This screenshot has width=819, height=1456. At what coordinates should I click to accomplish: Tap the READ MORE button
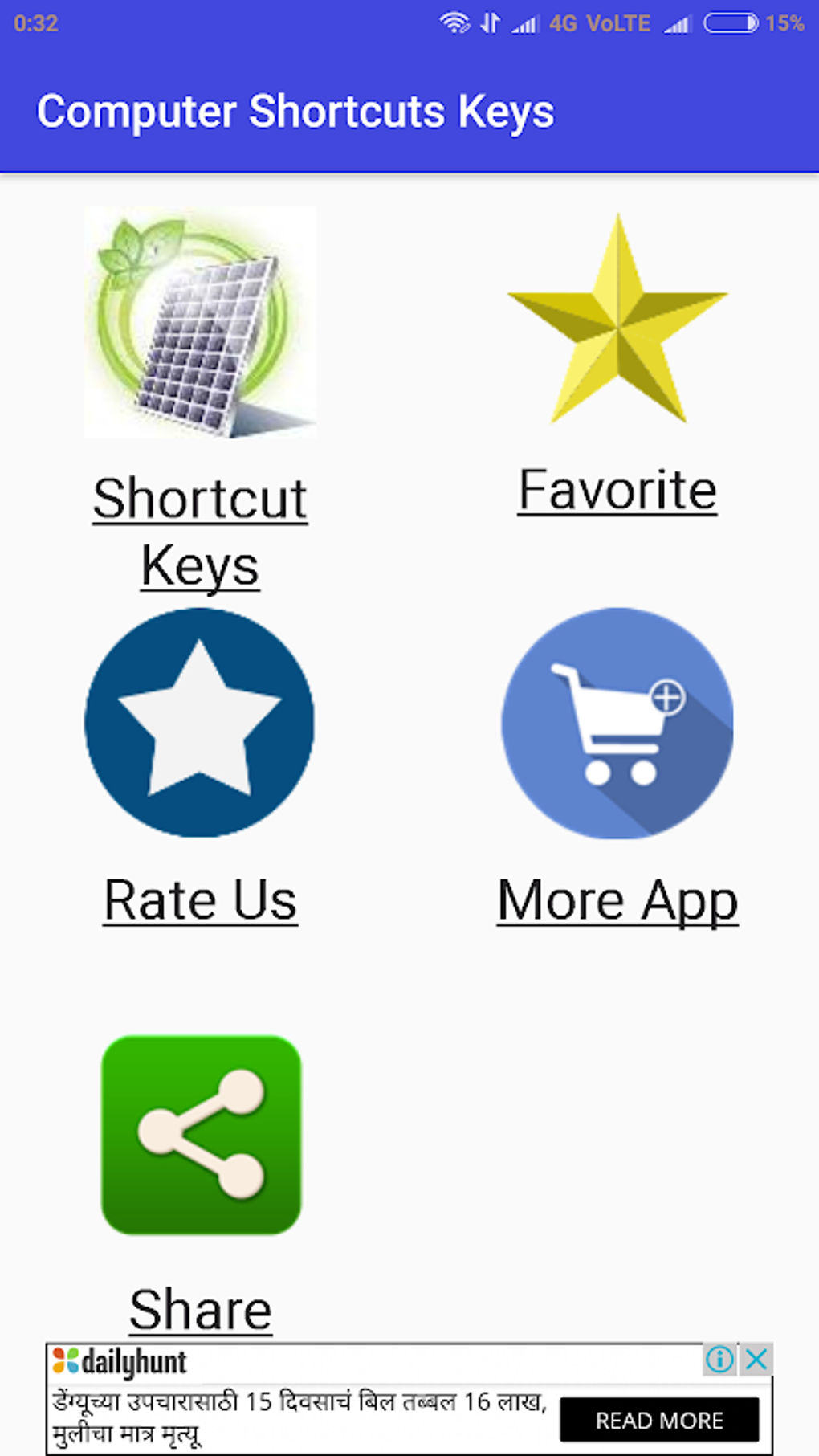[x=658, y=1421]
